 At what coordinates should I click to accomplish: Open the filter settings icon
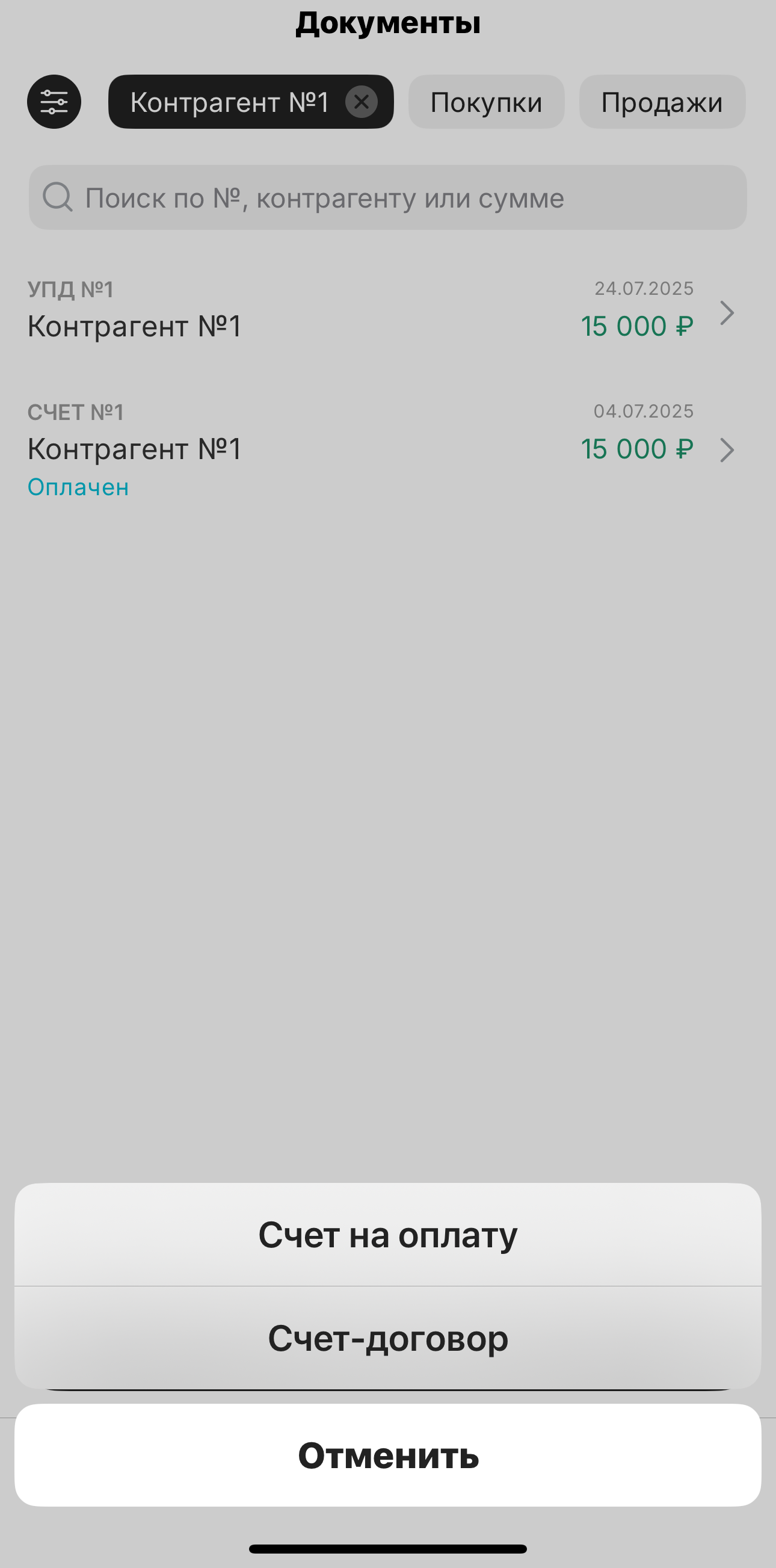pos(54,102)
